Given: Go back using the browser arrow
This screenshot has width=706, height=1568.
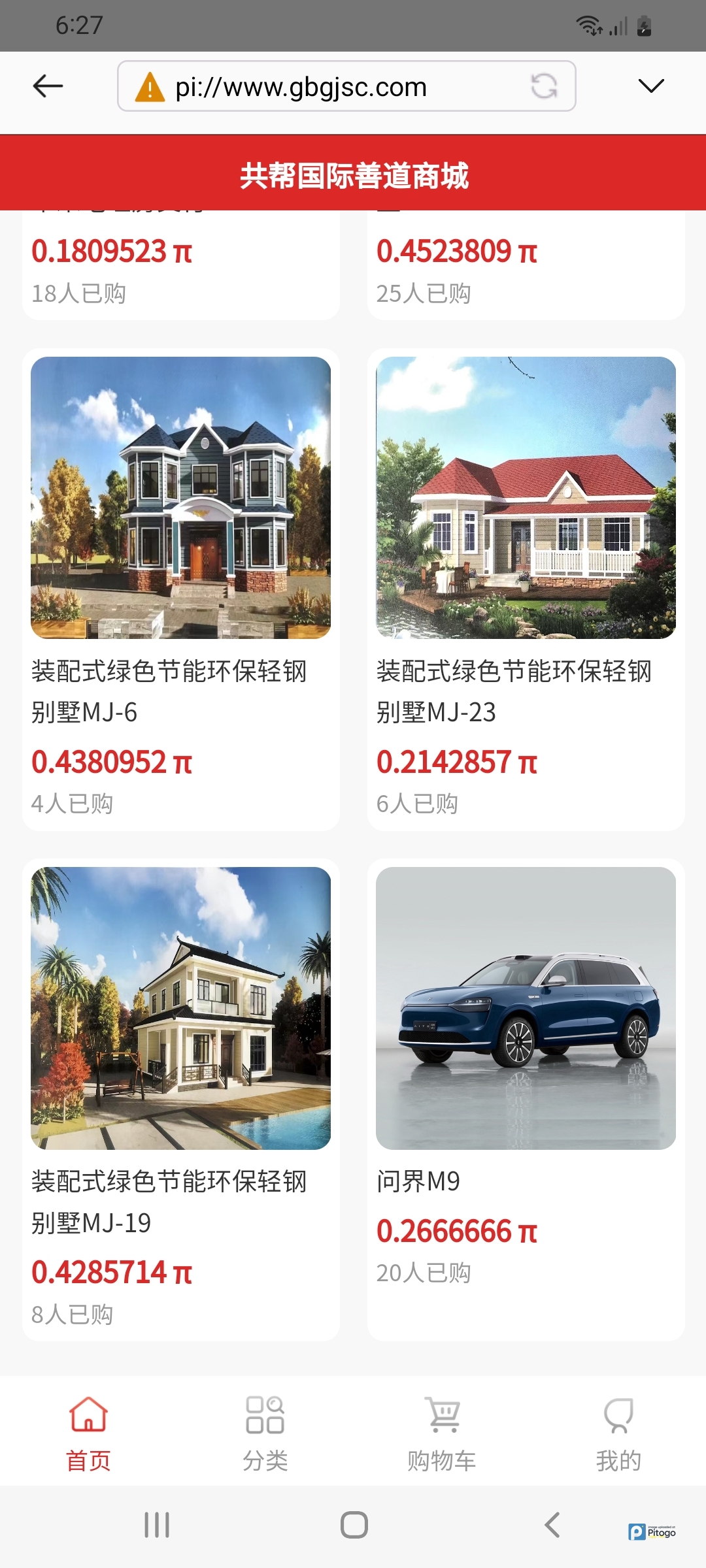Looking at the screenshot, I should click(48, 86).
